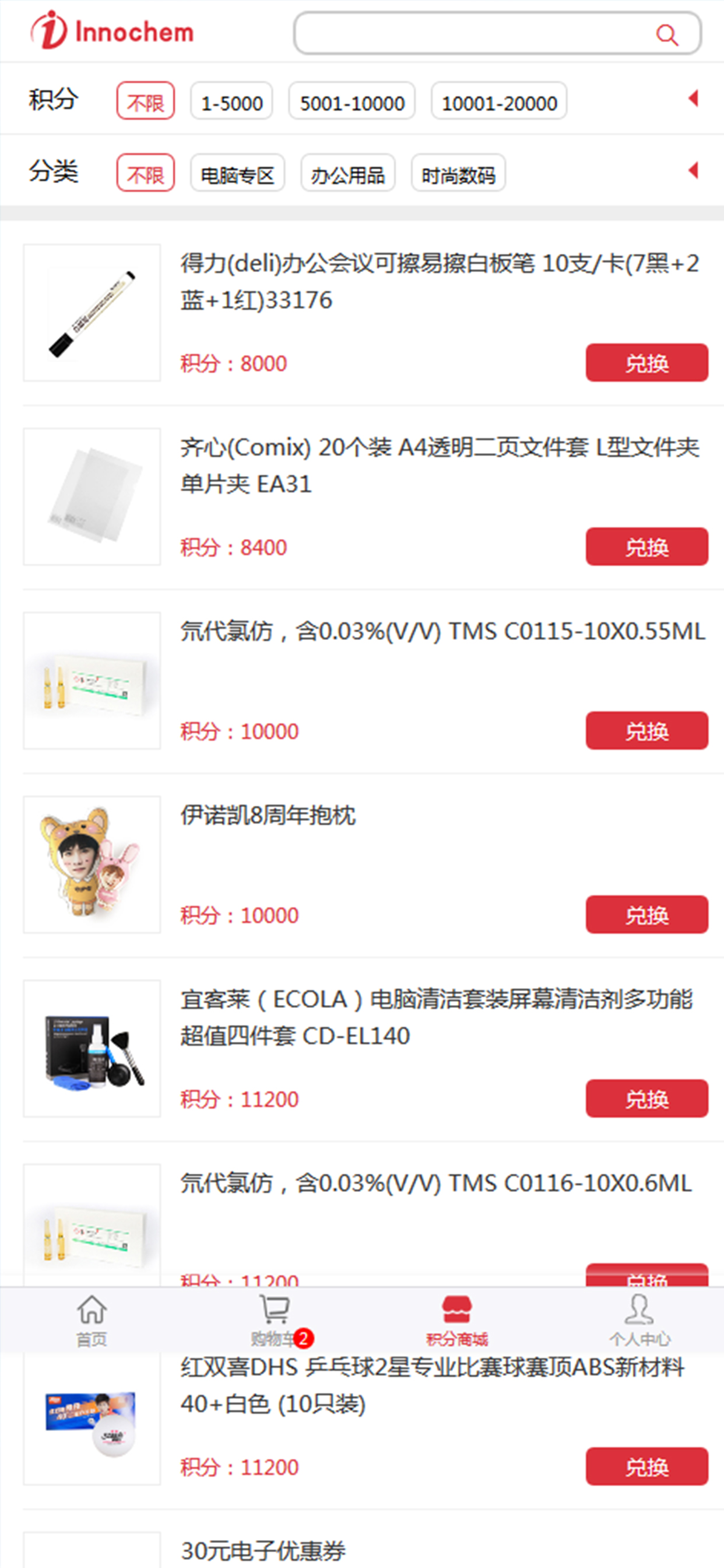Expand the 积分 filter row arrow
Screen dimensions: 724x1568
click(693, 99)
